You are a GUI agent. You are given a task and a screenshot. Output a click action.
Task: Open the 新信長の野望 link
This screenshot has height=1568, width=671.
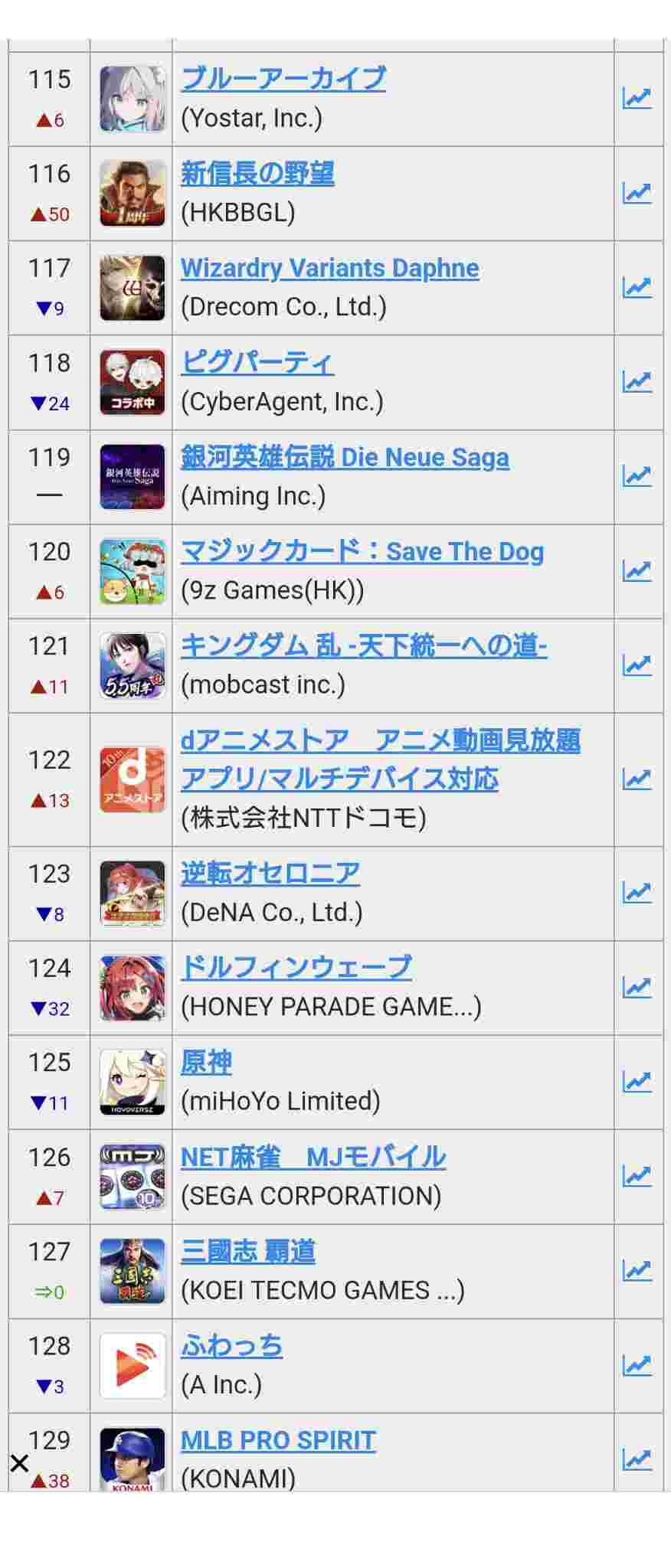click(257, 174)
